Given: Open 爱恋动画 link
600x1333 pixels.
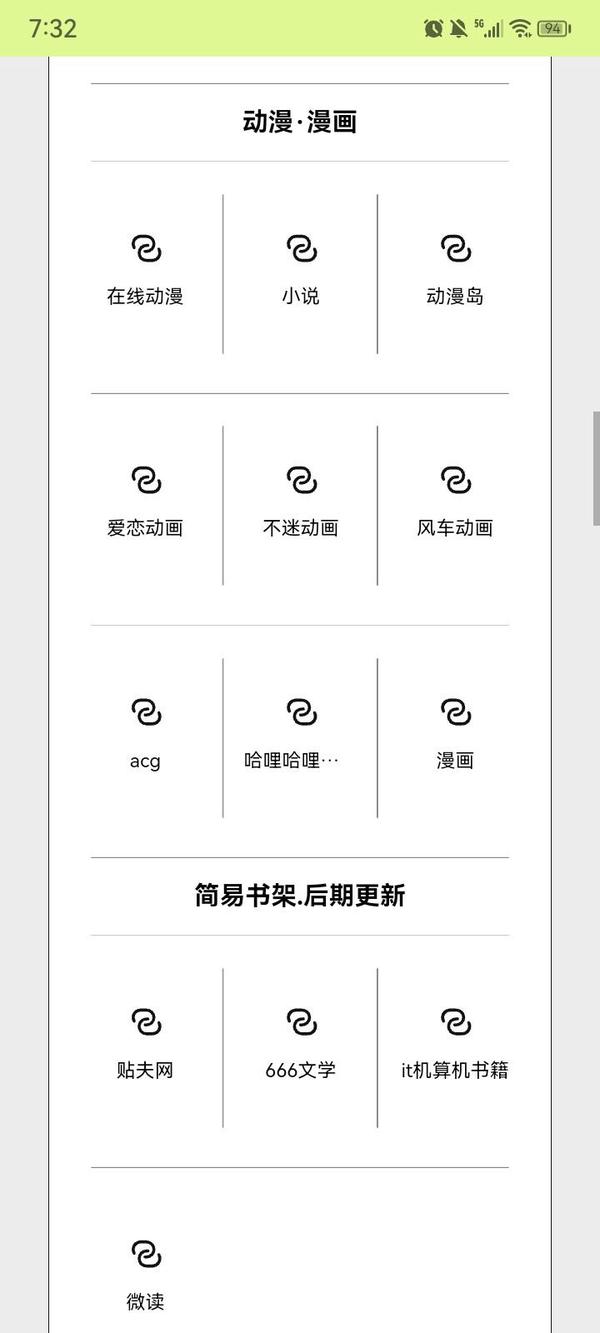Looking at the screenshot, I should click(x=145, y=503).
